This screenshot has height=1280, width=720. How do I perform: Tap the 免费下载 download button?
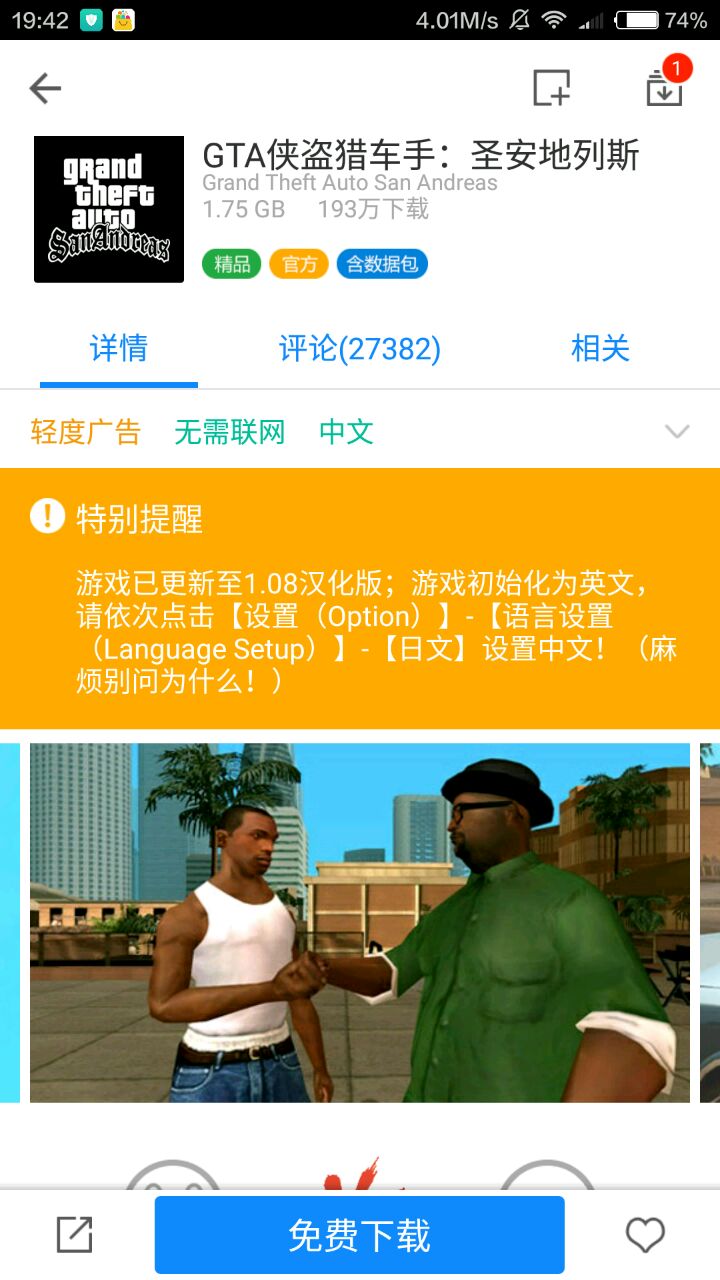(x=359, y=1236)
